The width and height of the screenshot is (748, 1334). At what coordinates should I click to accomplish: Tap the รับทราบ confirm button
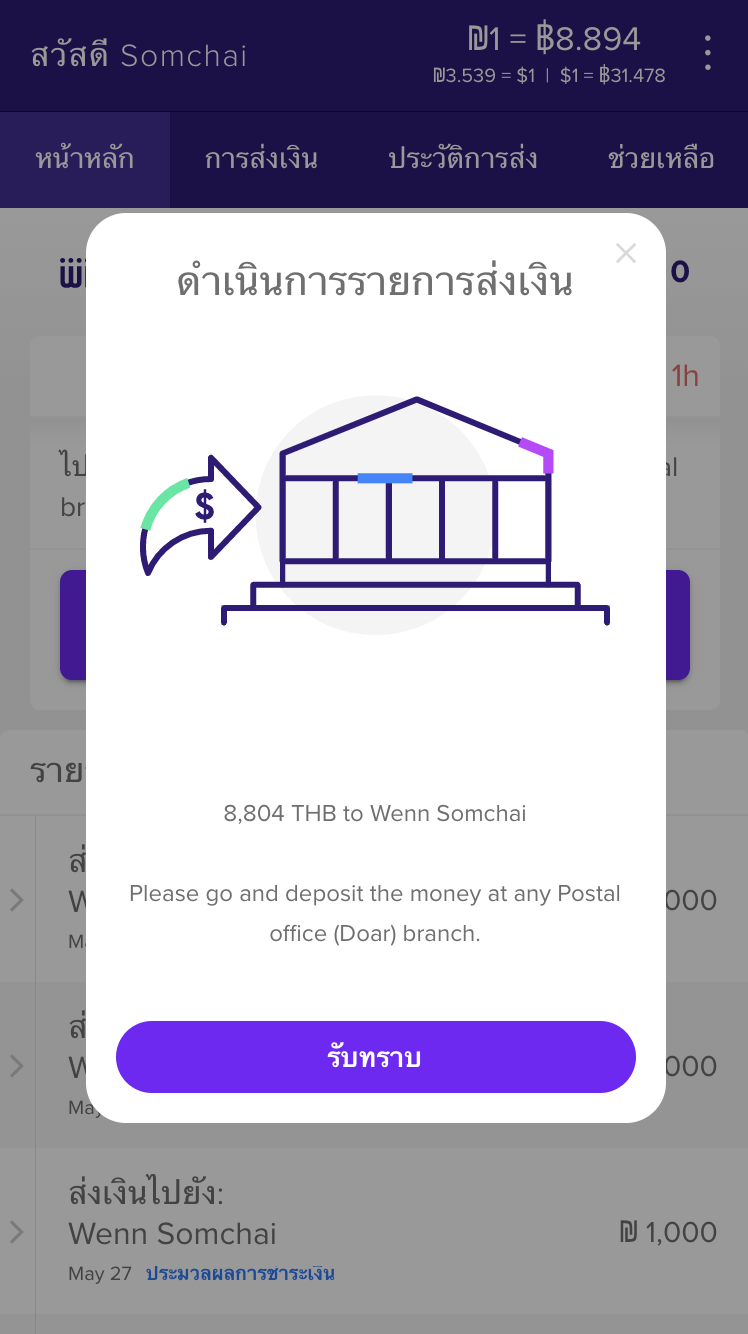tap(375, 1057)
